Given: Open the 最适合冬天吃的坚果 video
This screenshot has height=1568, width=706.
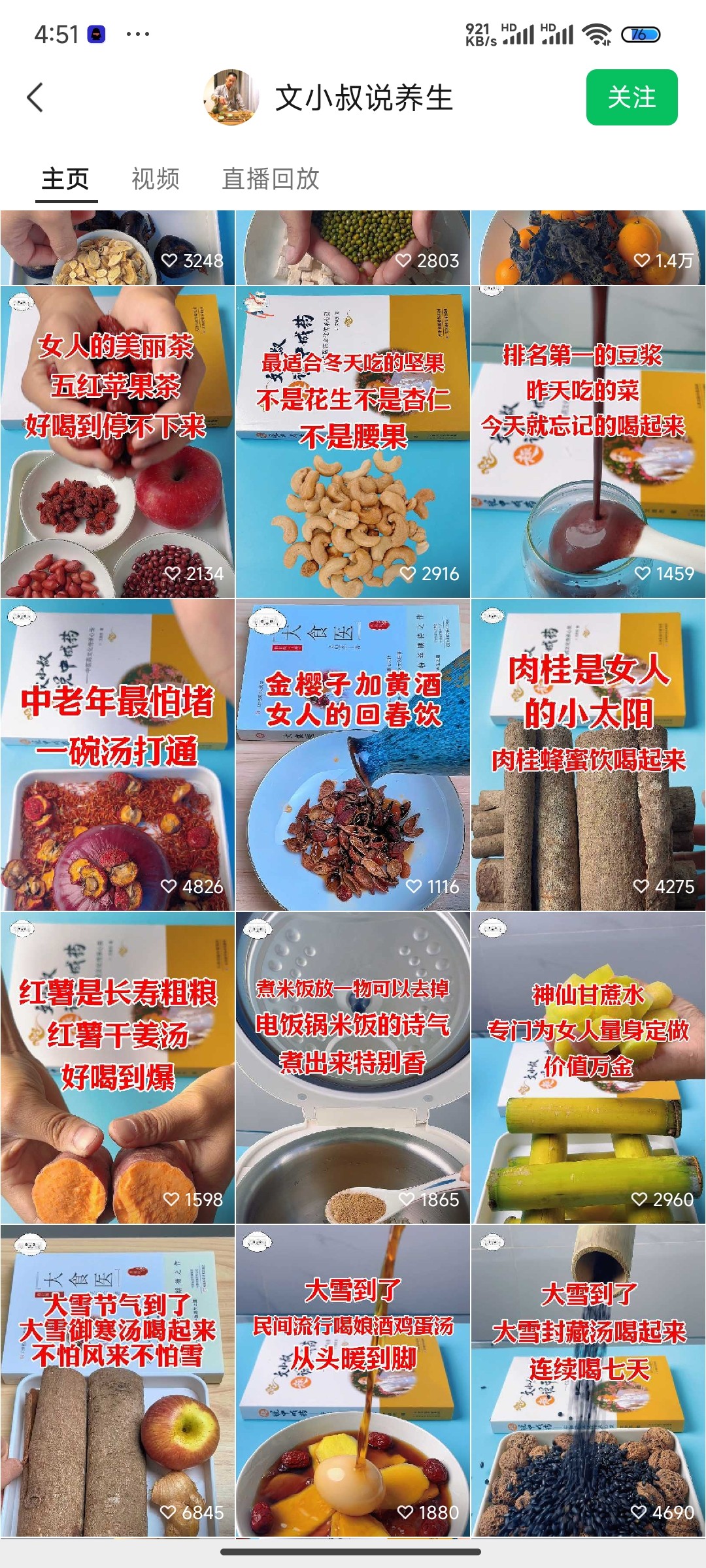Looking at the screenshot, I should click(x=353, y=442).
